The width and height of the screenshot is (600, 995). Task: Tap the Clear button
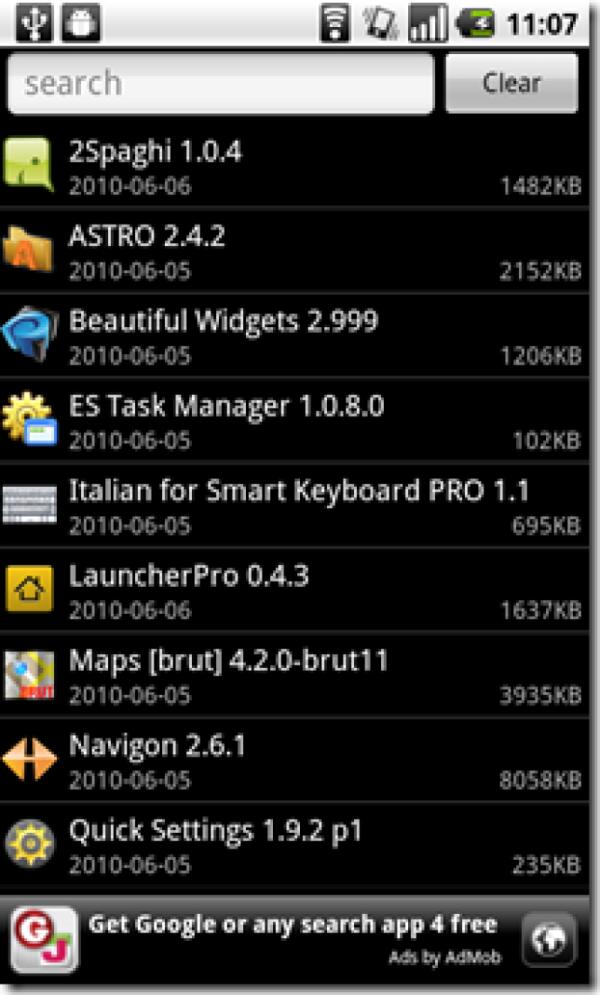(x=511, y=83)
